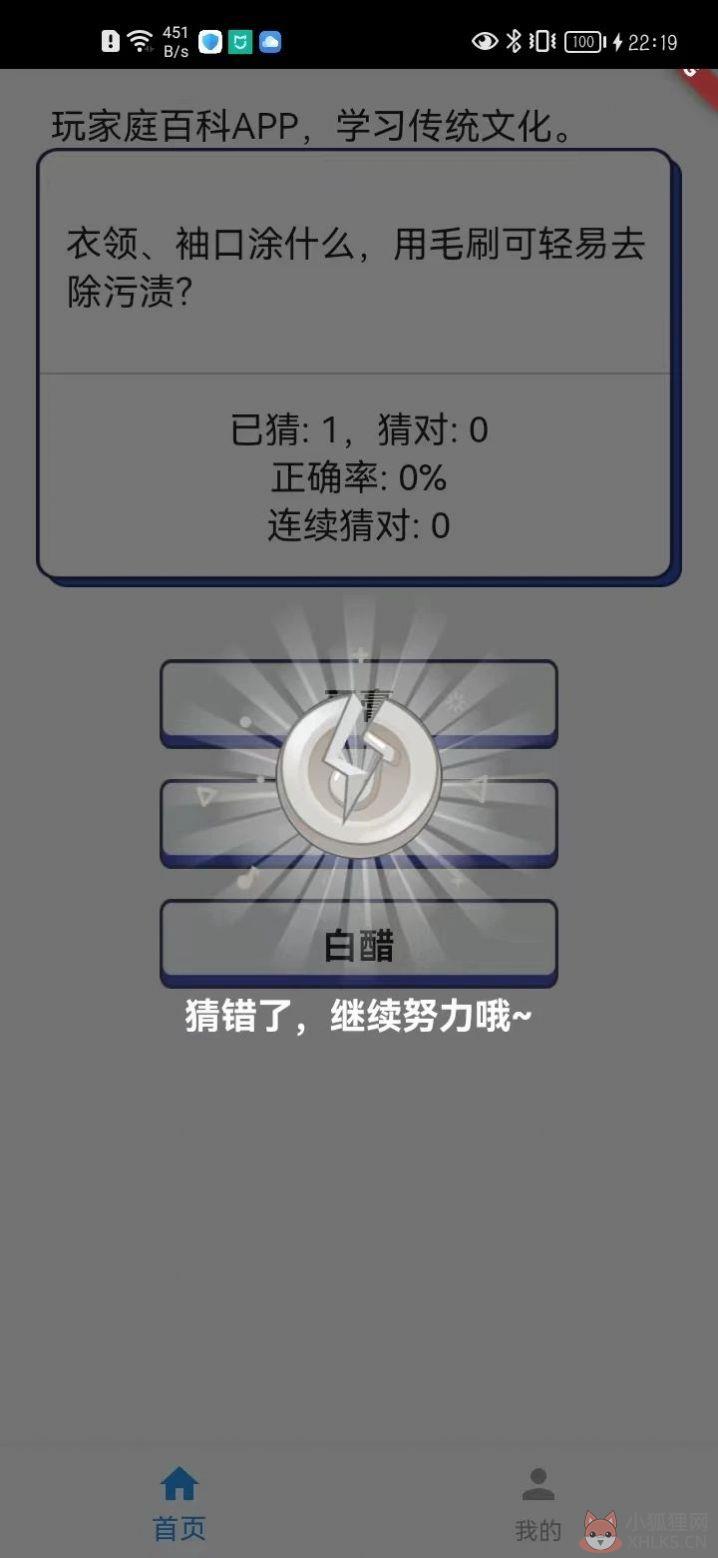Choose the 白醋 answer option
The width and height of the screenshot is (718, 1558).
(x=359, y=943)
